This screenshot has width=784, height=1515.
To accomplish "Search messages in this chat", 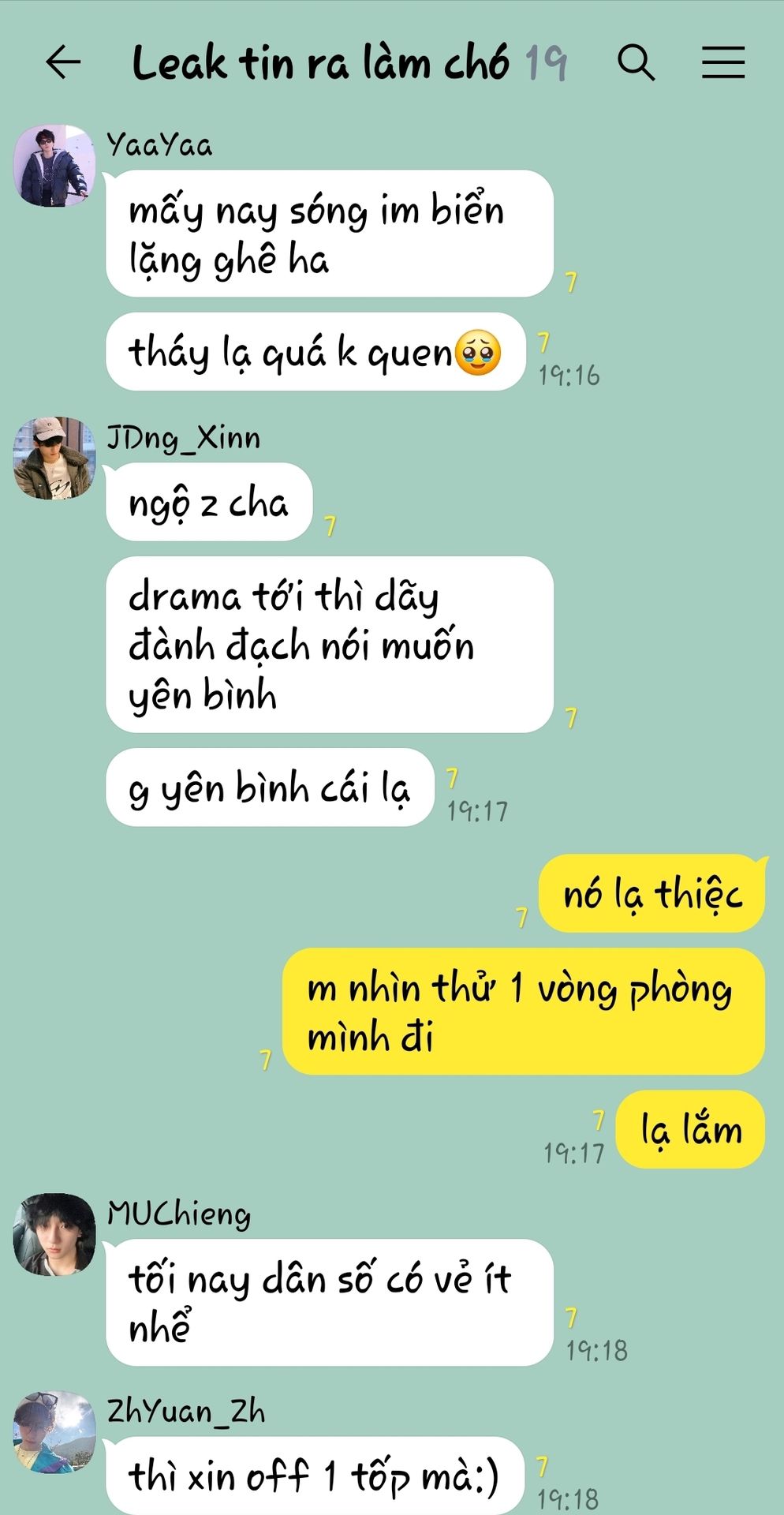I will point(636,62).
